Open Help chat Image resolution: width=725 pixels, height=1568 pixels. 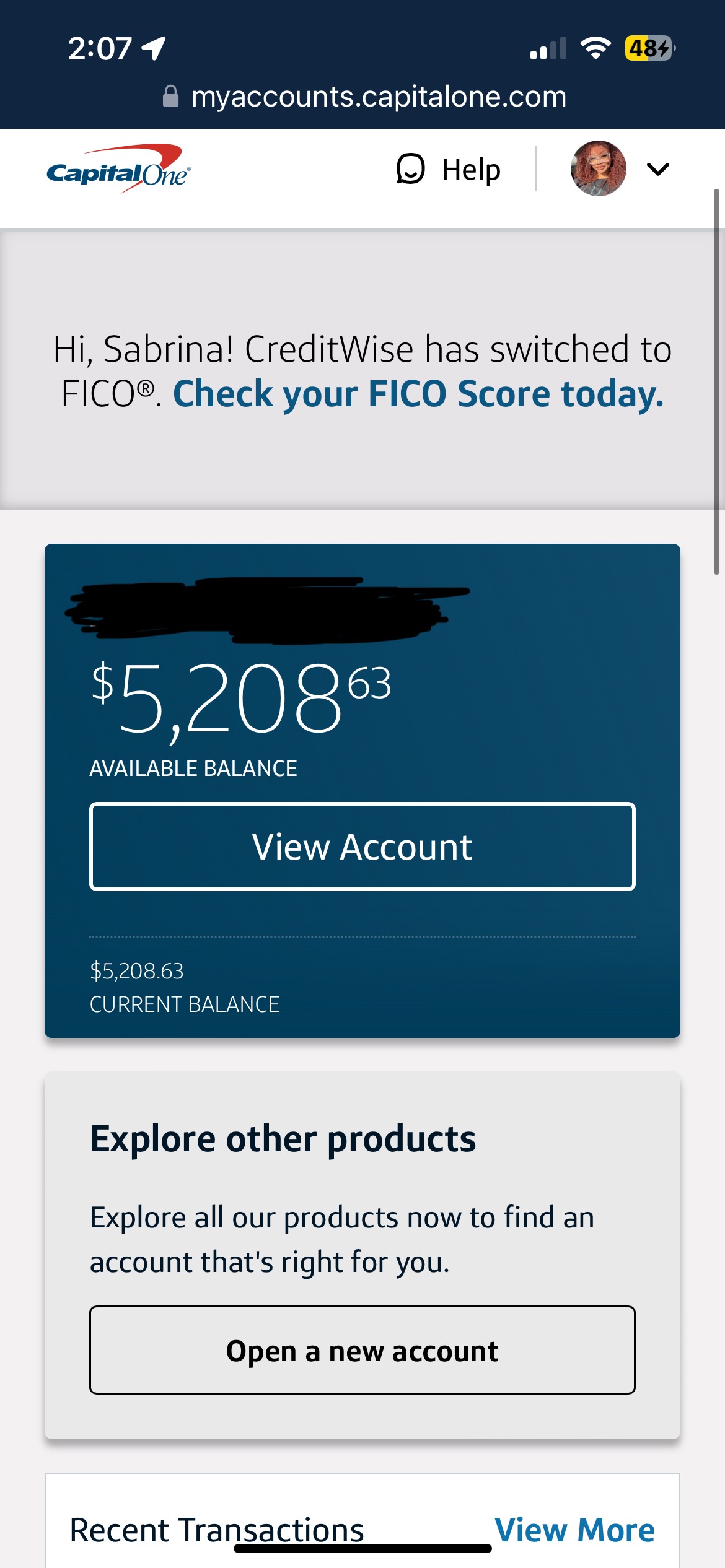click(448, 169)
